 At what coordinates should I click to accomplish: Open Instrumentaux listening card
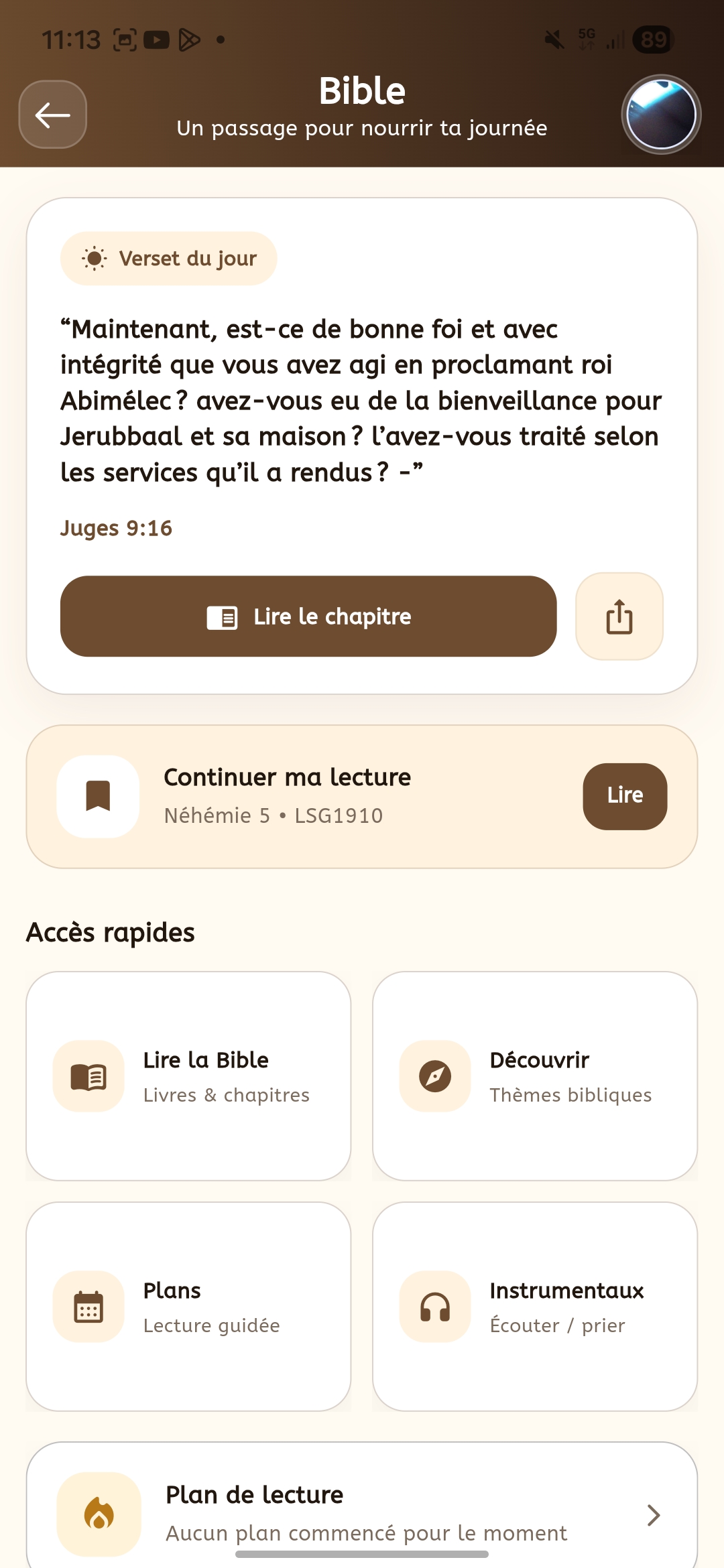click(535, 1306)
